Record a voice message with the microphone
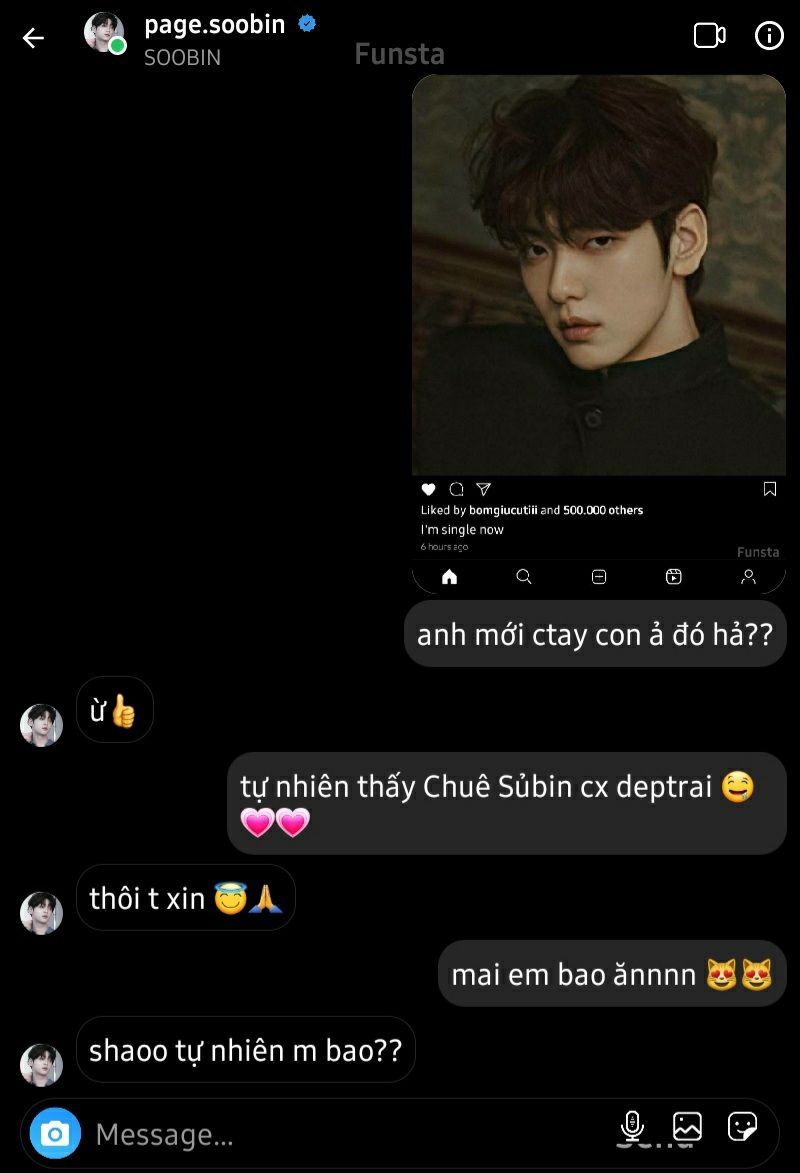 pyautogui.click(x=632, y=1127)
